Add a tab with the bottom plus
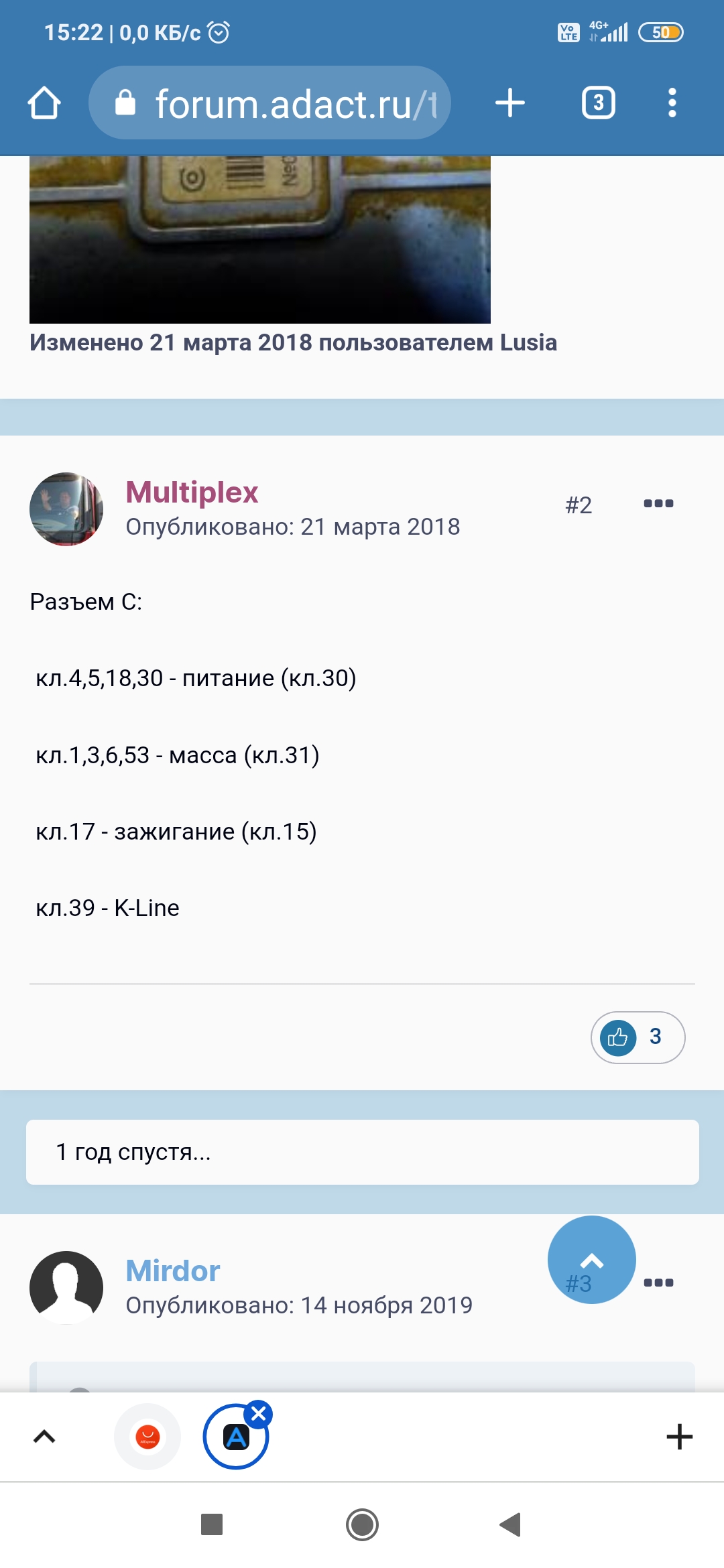Screen dimensions: 724x1568 (679, 1437)
